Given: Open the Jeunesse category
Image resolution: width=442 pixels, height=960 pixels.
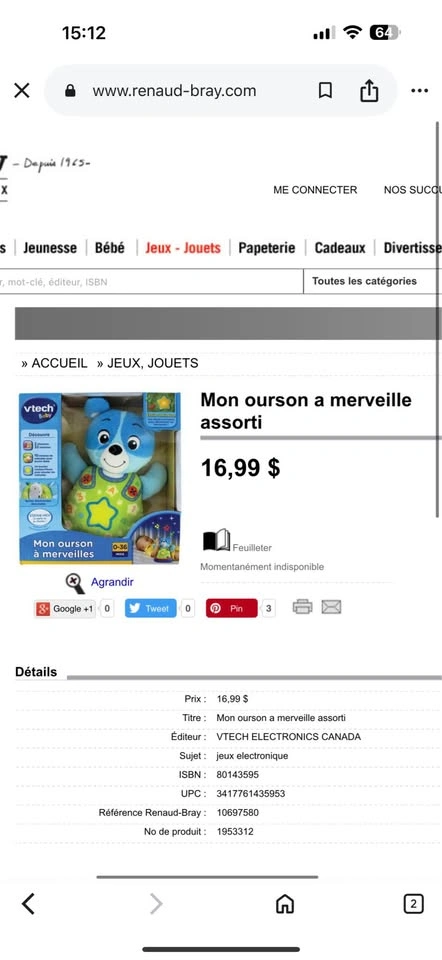Looking at the screenshot, I should point(50,248).
